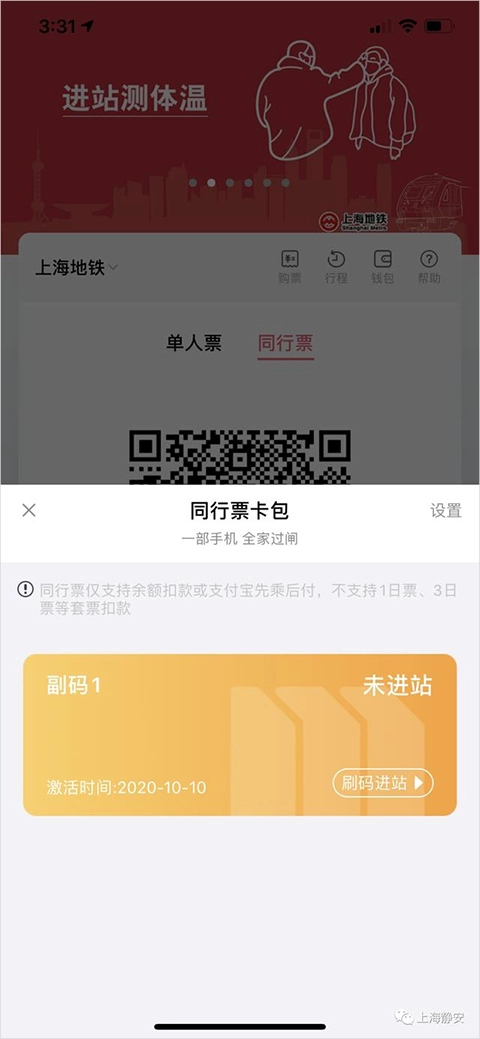Open the 副码1 companion ticket card
The height and width of the screenshot is (1039, 480).
click(240, 735)
